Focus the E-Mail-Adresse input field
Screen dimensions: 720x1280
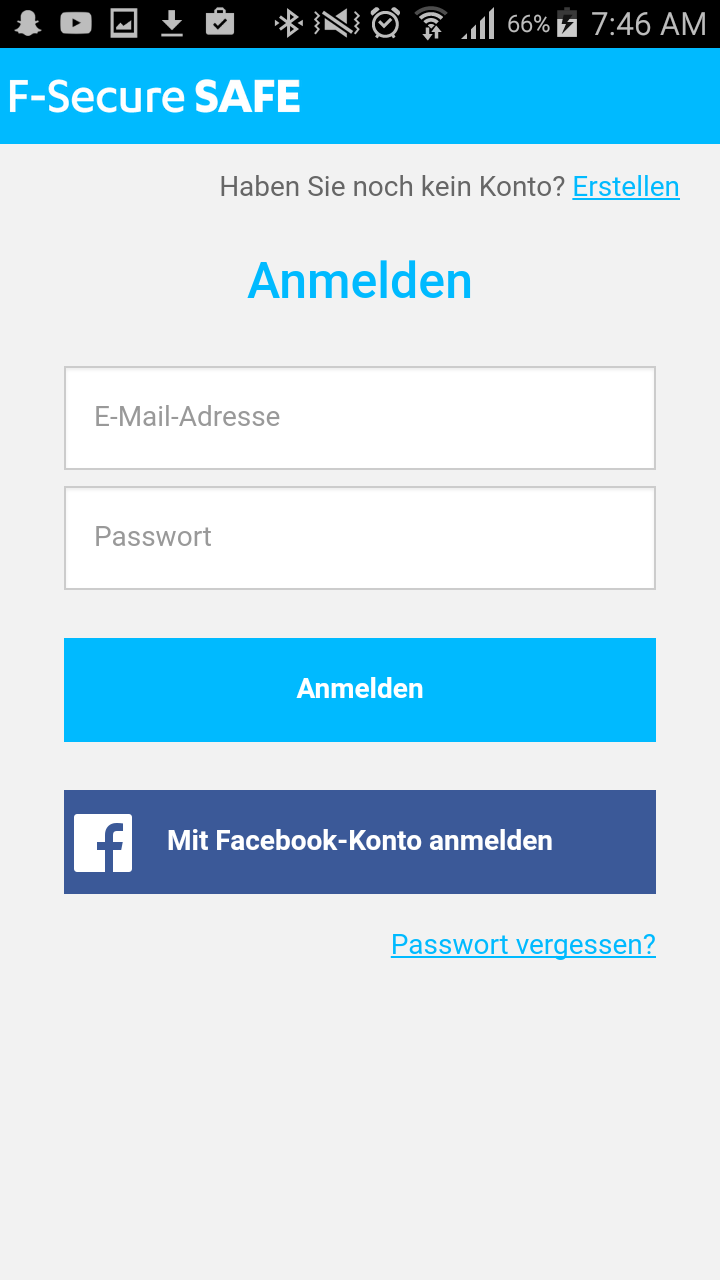(x=360, y=418)
